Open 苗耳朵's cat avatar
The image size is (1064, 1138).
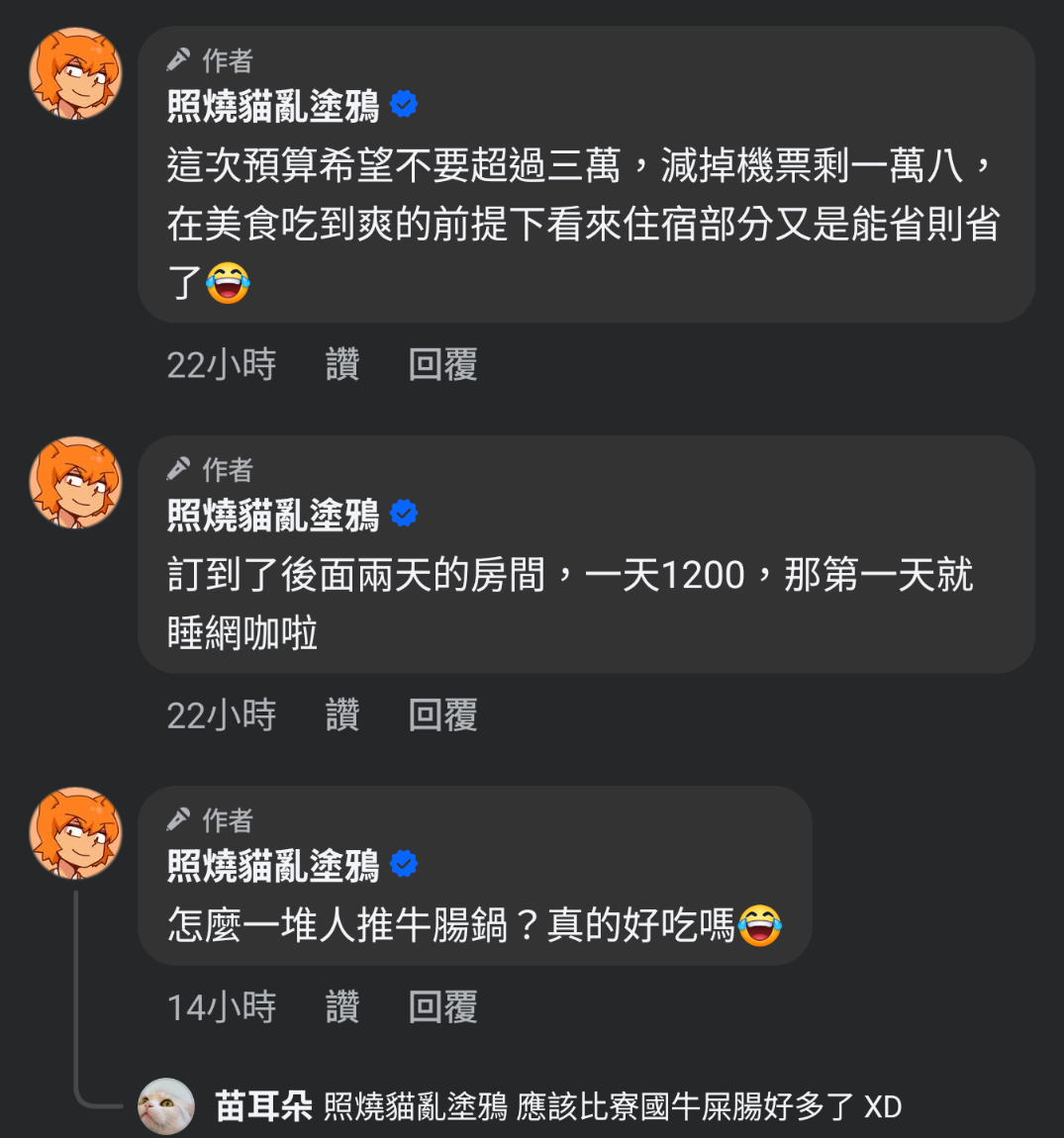[165, 1106]
